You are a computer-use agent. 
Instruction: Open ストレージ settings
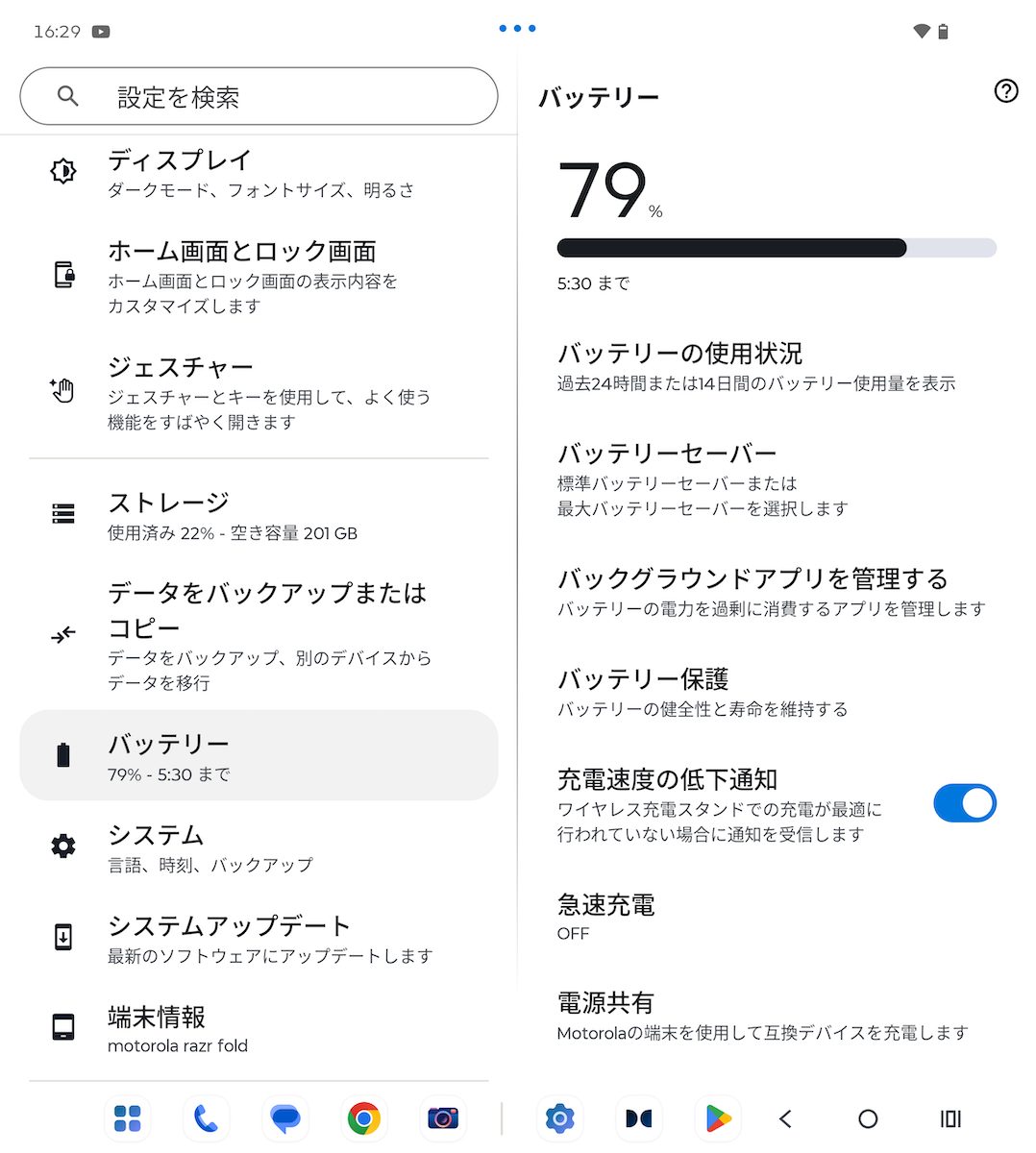tap(259, 515)
